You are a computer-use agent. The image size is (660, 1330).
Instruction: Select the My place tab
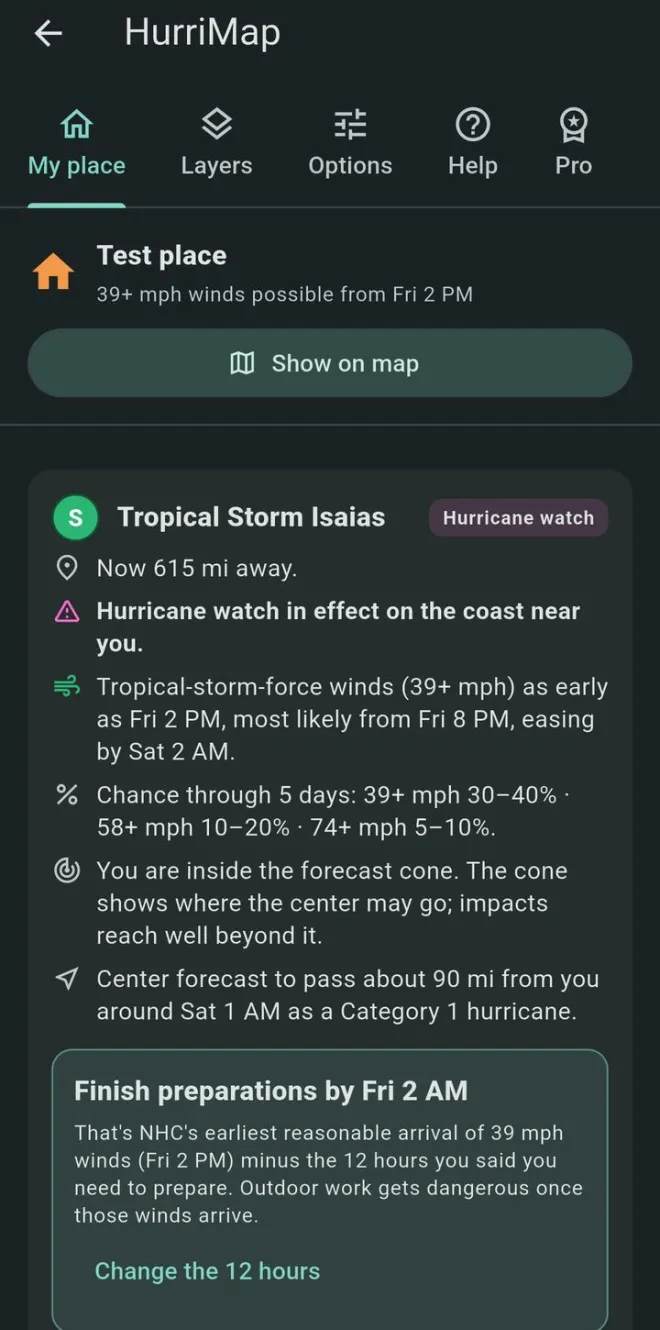click(77, 145)
